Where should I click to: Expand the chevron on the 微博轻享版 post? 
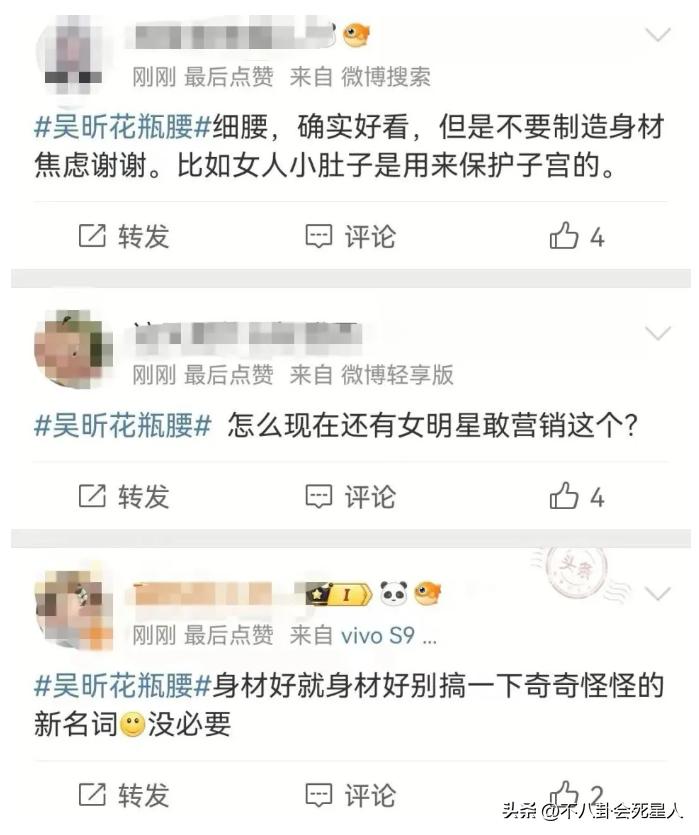point(657,333)
